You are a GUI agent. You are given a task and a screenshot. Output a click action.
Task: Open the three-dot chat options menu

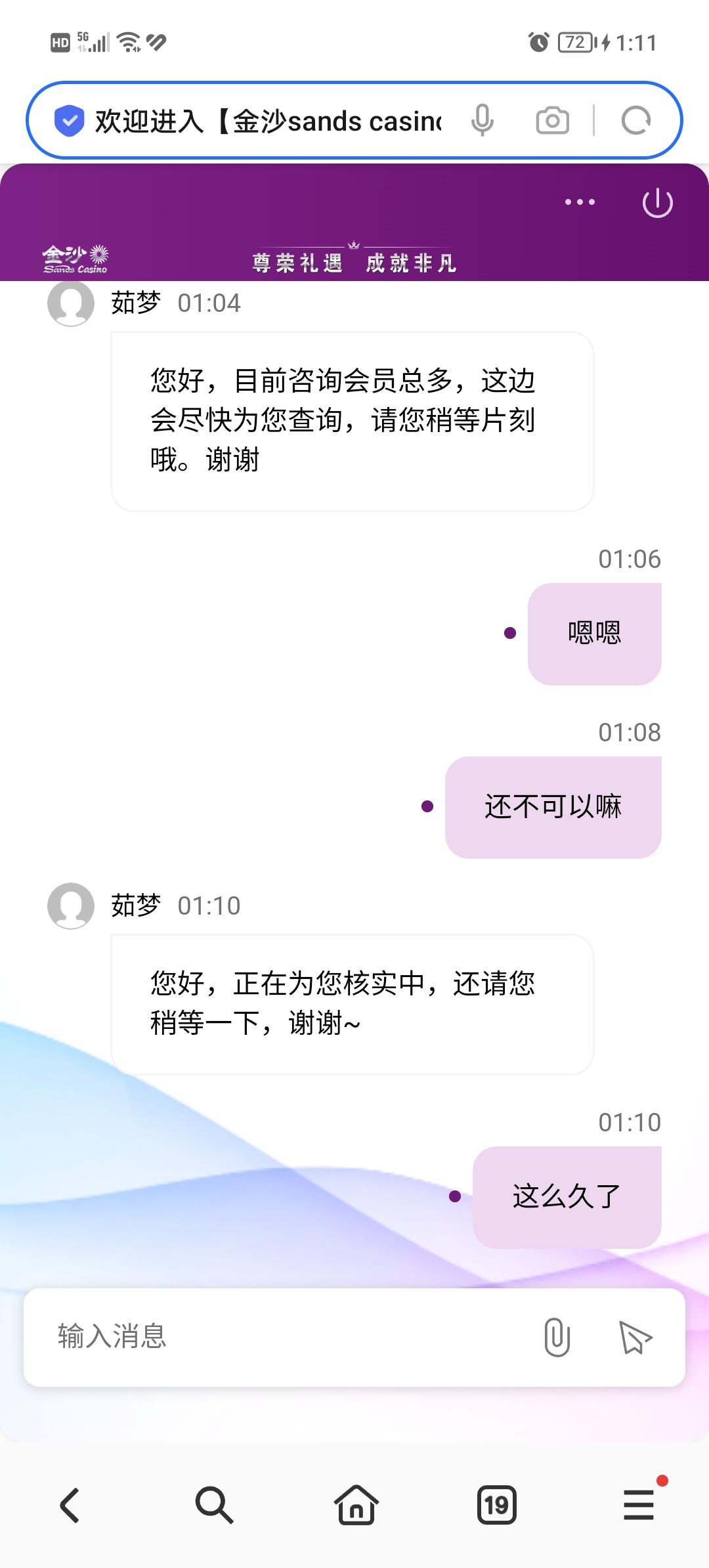(x=580, y=202)
